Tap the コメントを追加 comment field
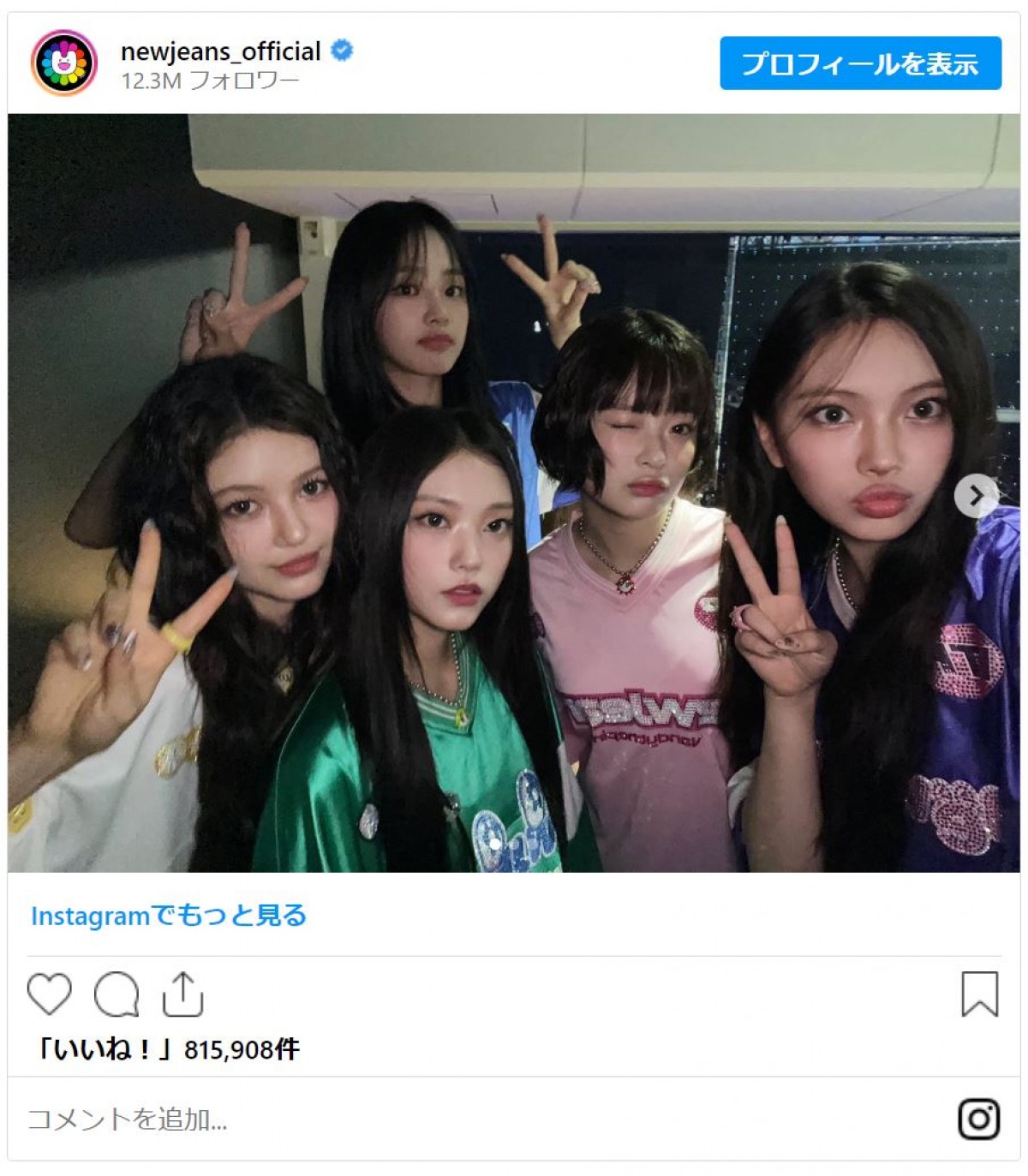1028x1176 pixels. [128, 1119]
